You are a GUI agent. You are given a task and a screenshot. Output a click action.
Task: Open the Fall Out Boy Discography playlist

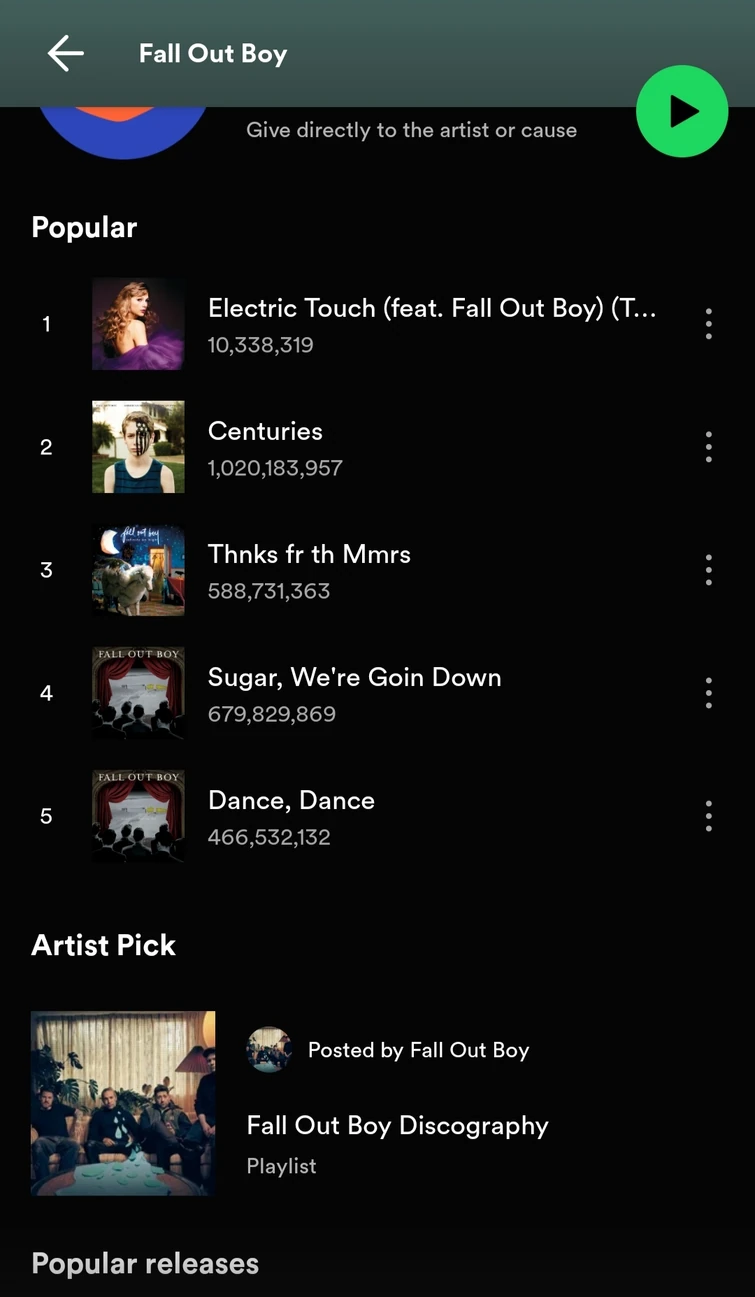(397, 1125)
